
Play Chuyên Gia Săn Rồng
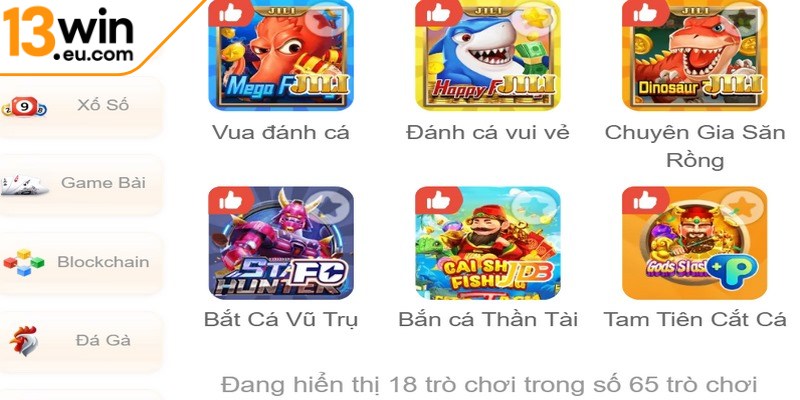(694, 55)
